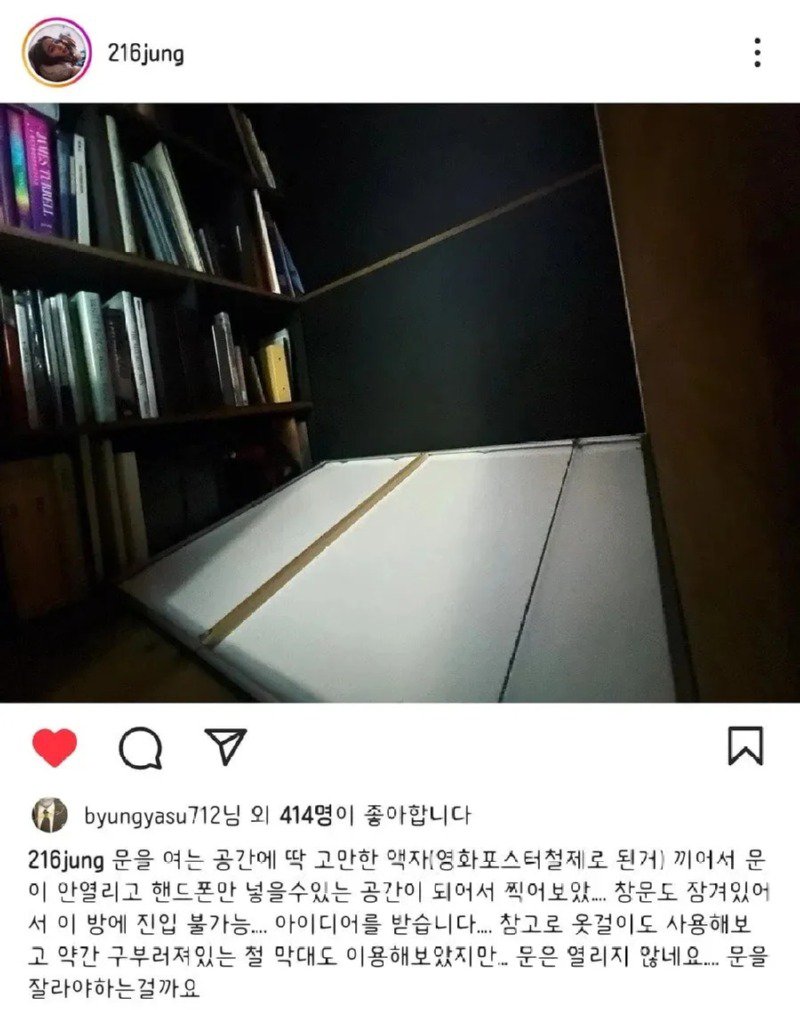Tap the posted bookshelf photo
The width and height of the screenshot is (800, 1010).
[x=400, y=402]
